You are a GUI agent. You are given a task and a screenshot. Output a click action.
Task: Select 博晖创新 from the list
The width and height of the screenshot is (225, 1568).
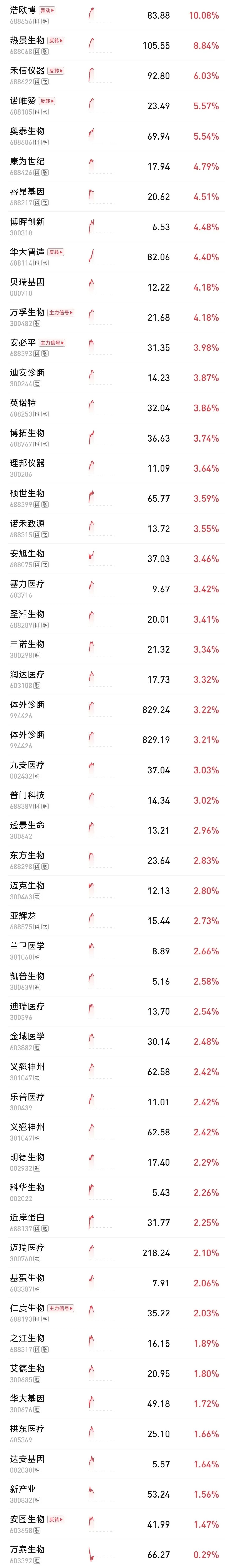(112, 227)
